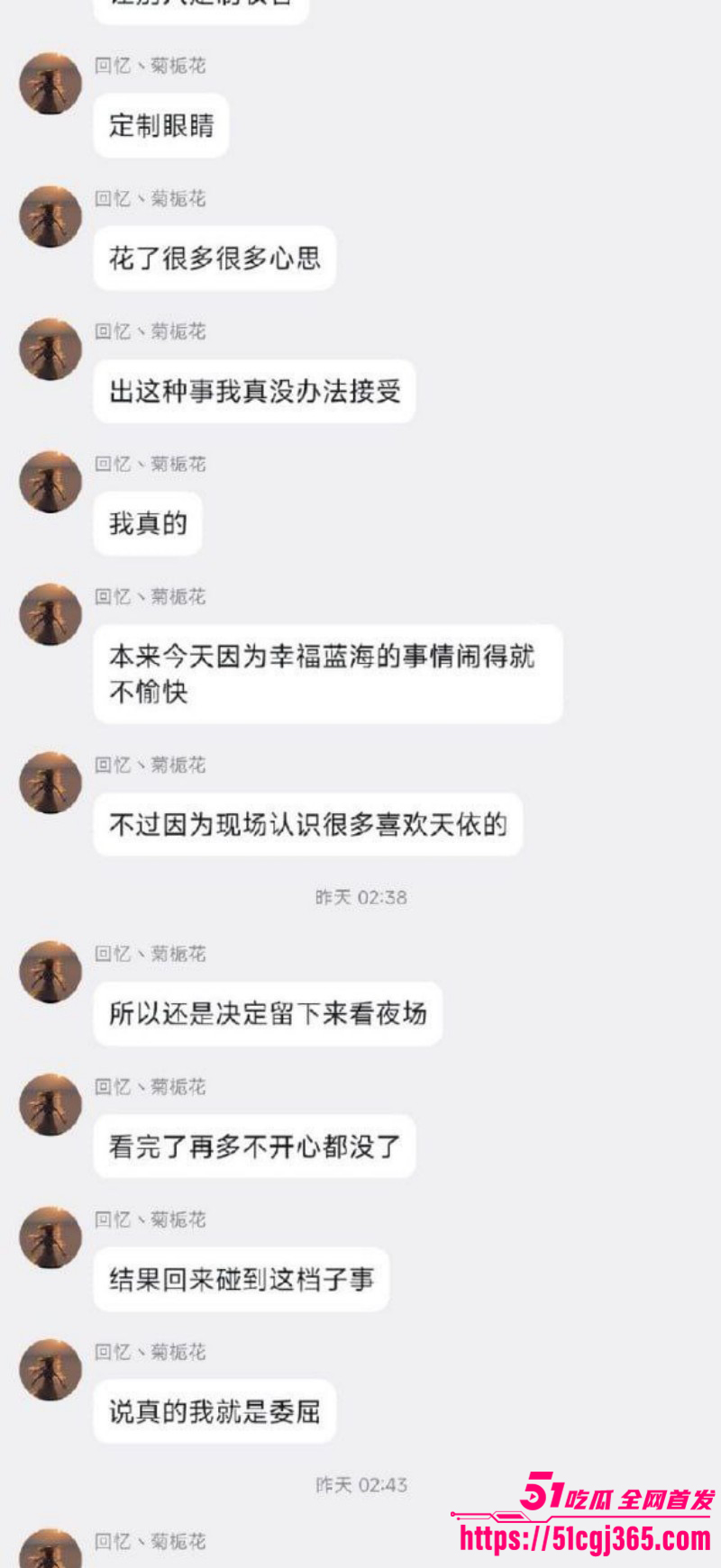721x1568 pixels.
Task: Click the avatar next to 说真的我就是委屈
Action: click(x=50, y=1370)
